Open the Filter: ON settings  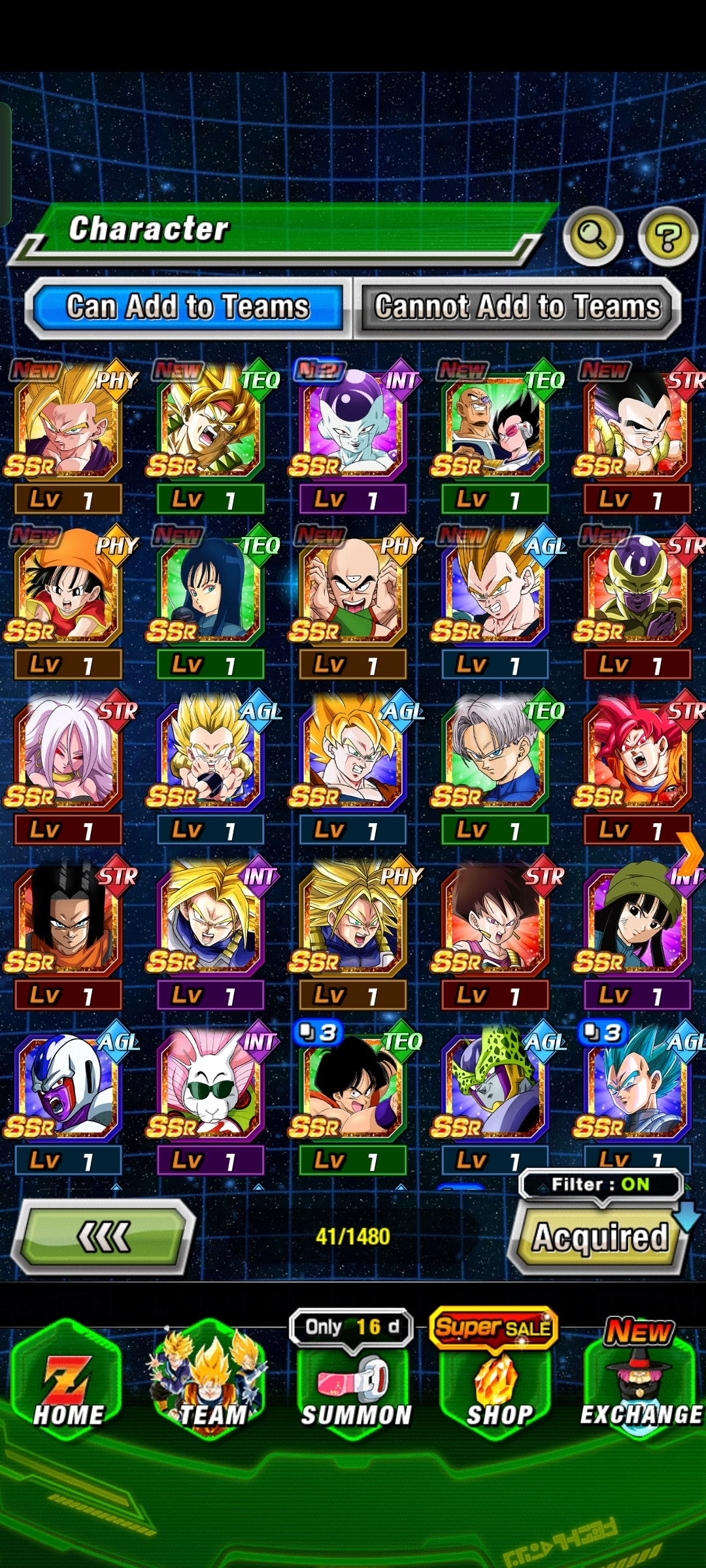click(600, 1184)
